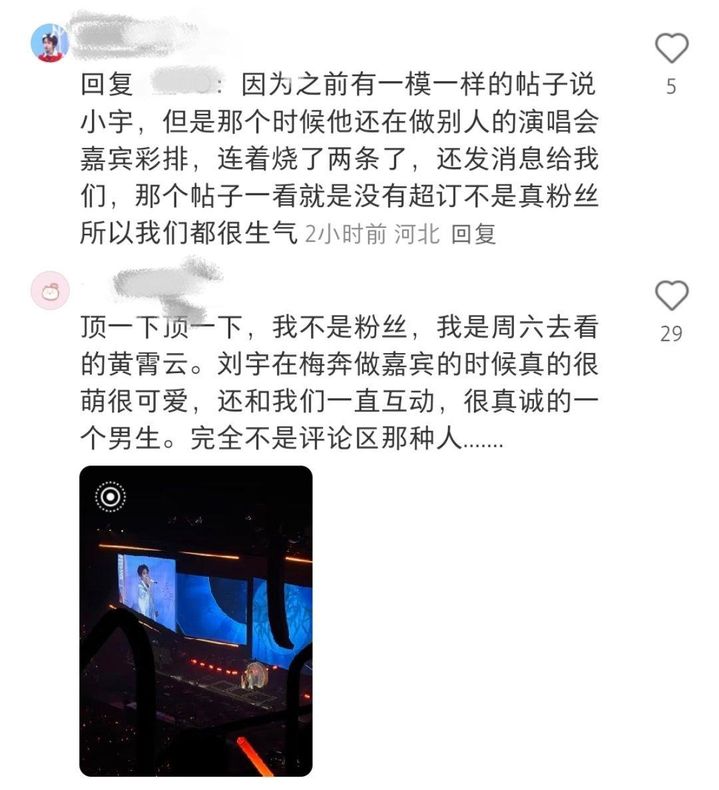
Task: Like the comment mentioning 黄霄云
Action: [x=671, y=295]
